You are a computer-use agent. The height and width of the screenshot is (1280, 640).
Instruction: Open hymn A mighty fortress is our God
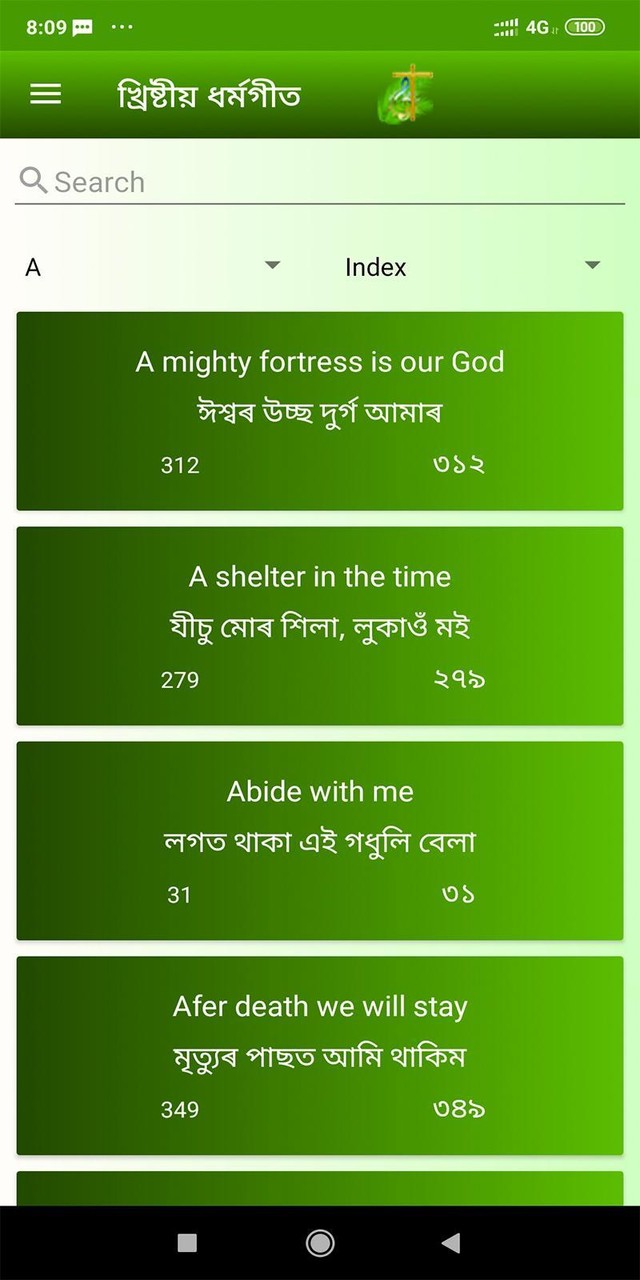coord(320,411)
